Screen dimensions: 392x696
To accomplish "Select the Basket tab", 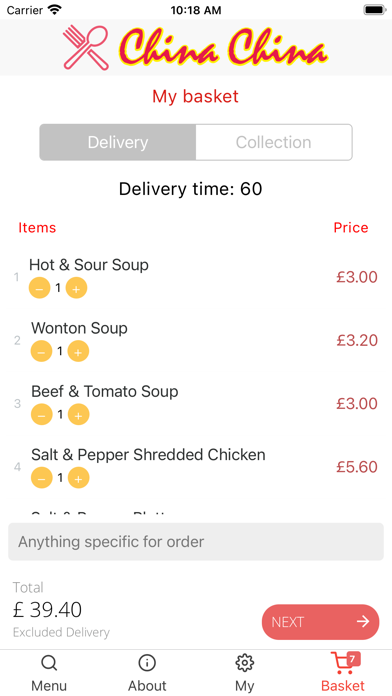I will click(343, 673).
